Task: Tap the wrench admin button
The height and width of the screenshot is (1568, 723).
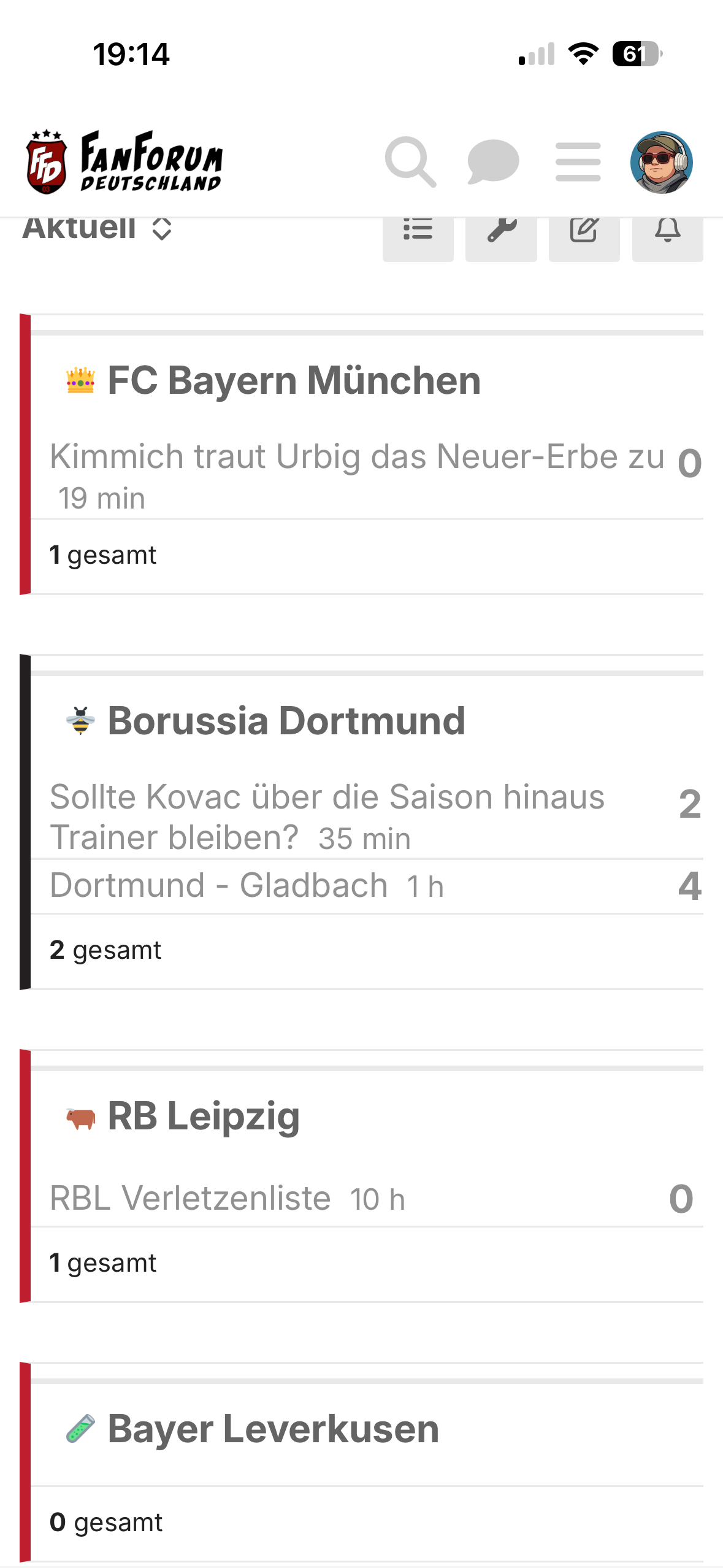Action: (501, 236)
